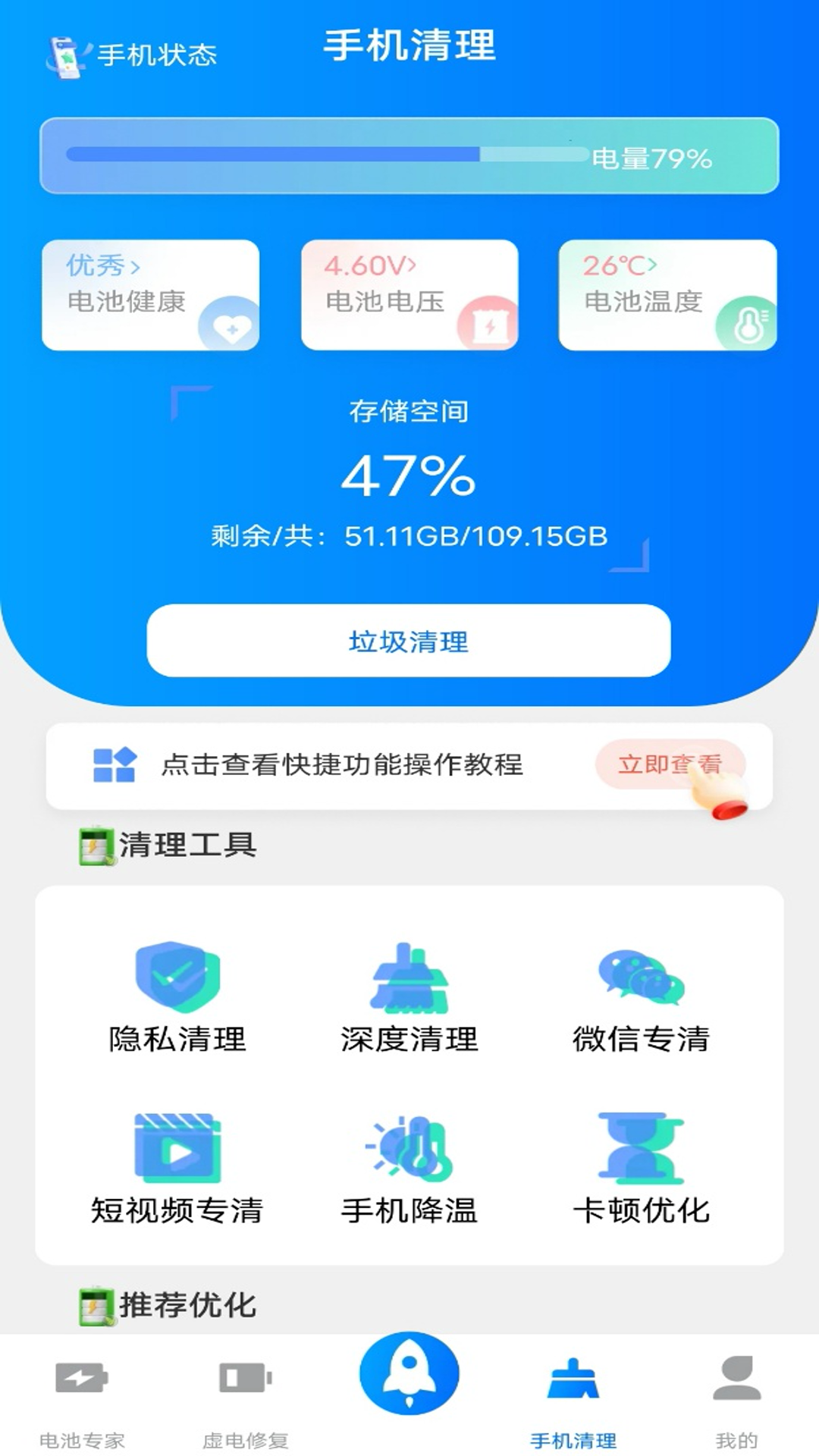Click the 手机状态 phone icon
Screen dimensions: 819x1456
[64, 52]
